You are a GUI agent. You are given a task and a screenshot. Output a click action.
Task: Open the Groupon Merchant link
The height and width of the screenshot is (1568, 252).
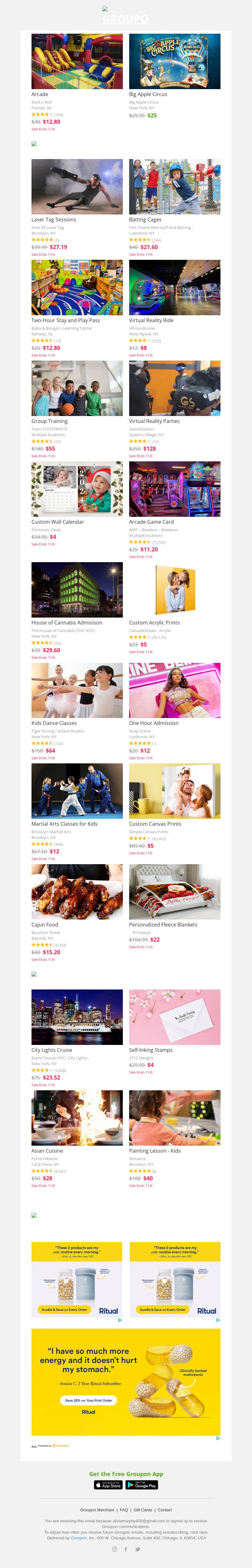coord(97,1509)
